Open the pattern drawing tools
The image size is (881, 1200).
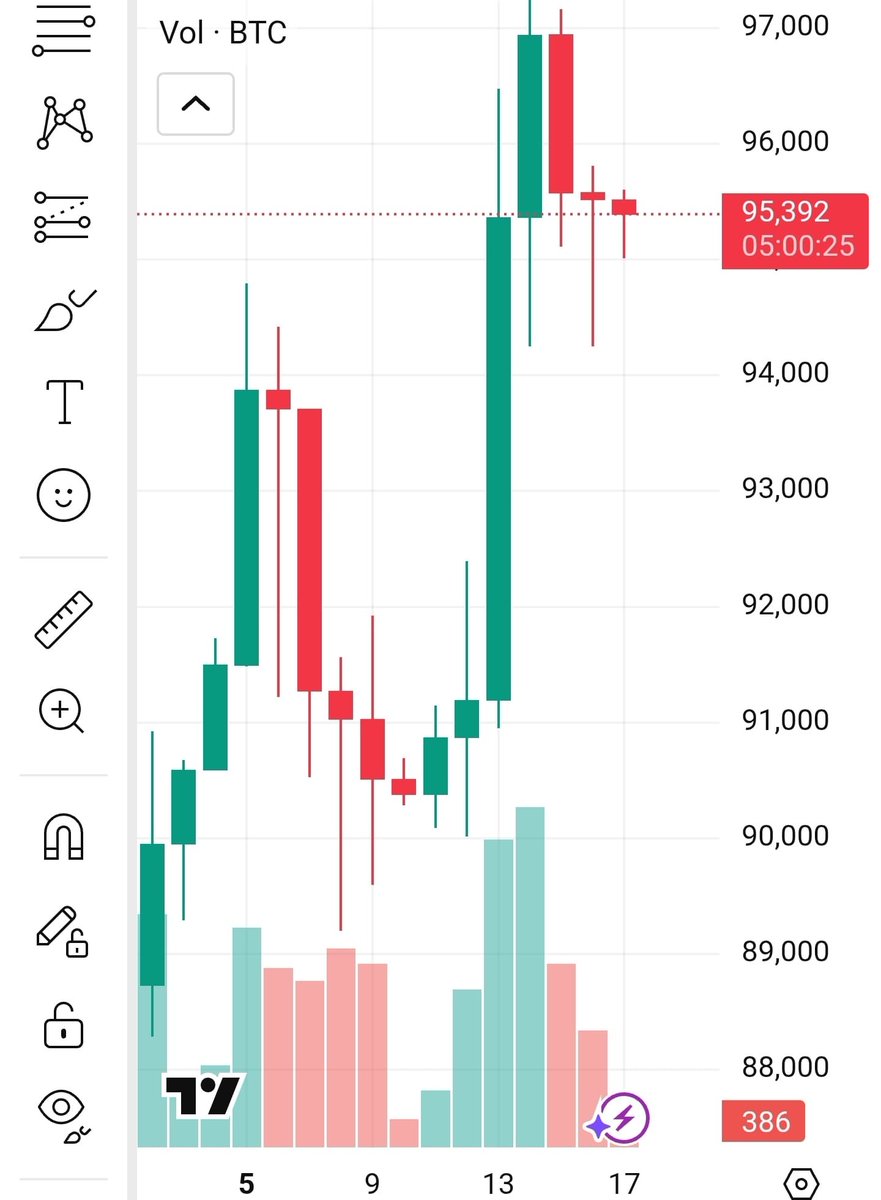64,123
